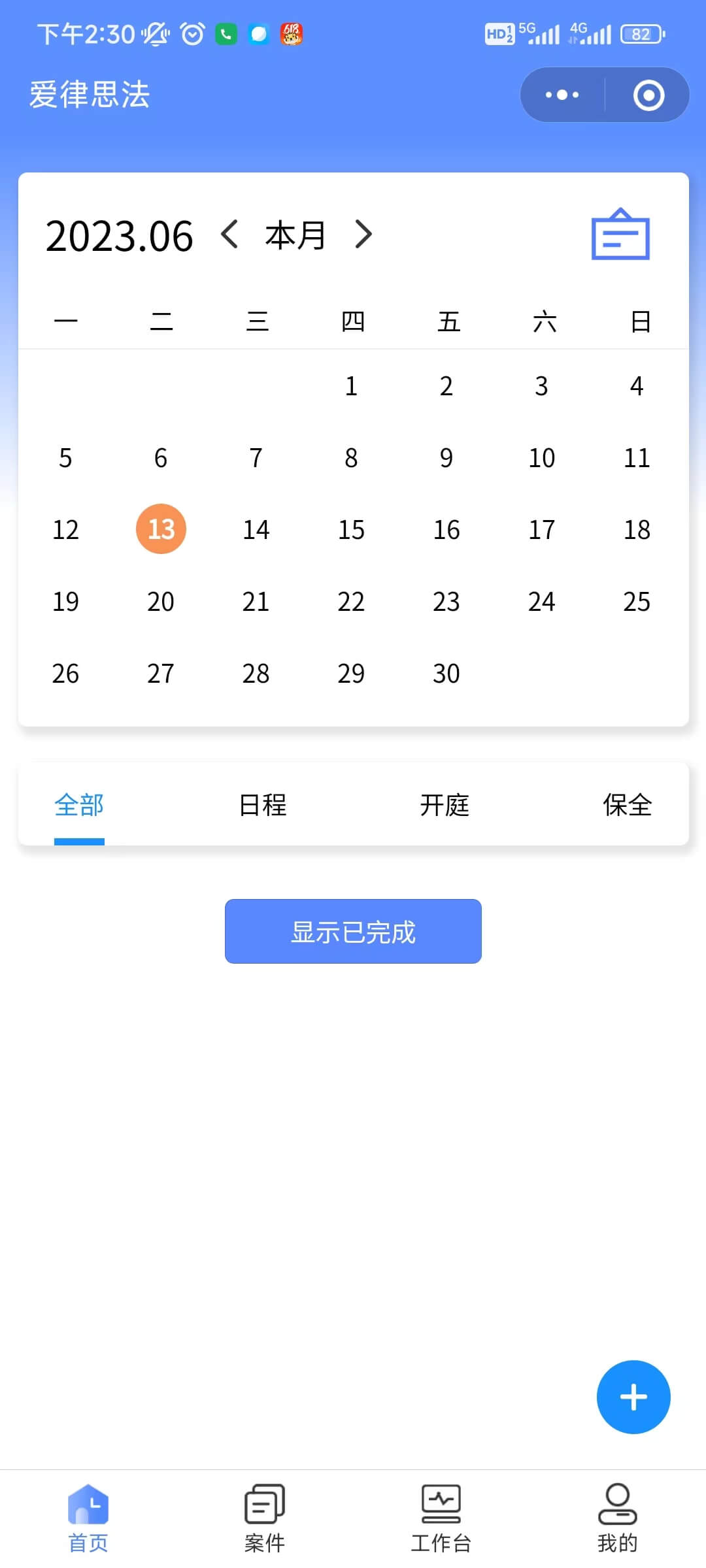This screenshot has width=706, height=1568.
Task: Open the blue schedule list icon
Action: [620, 235]
